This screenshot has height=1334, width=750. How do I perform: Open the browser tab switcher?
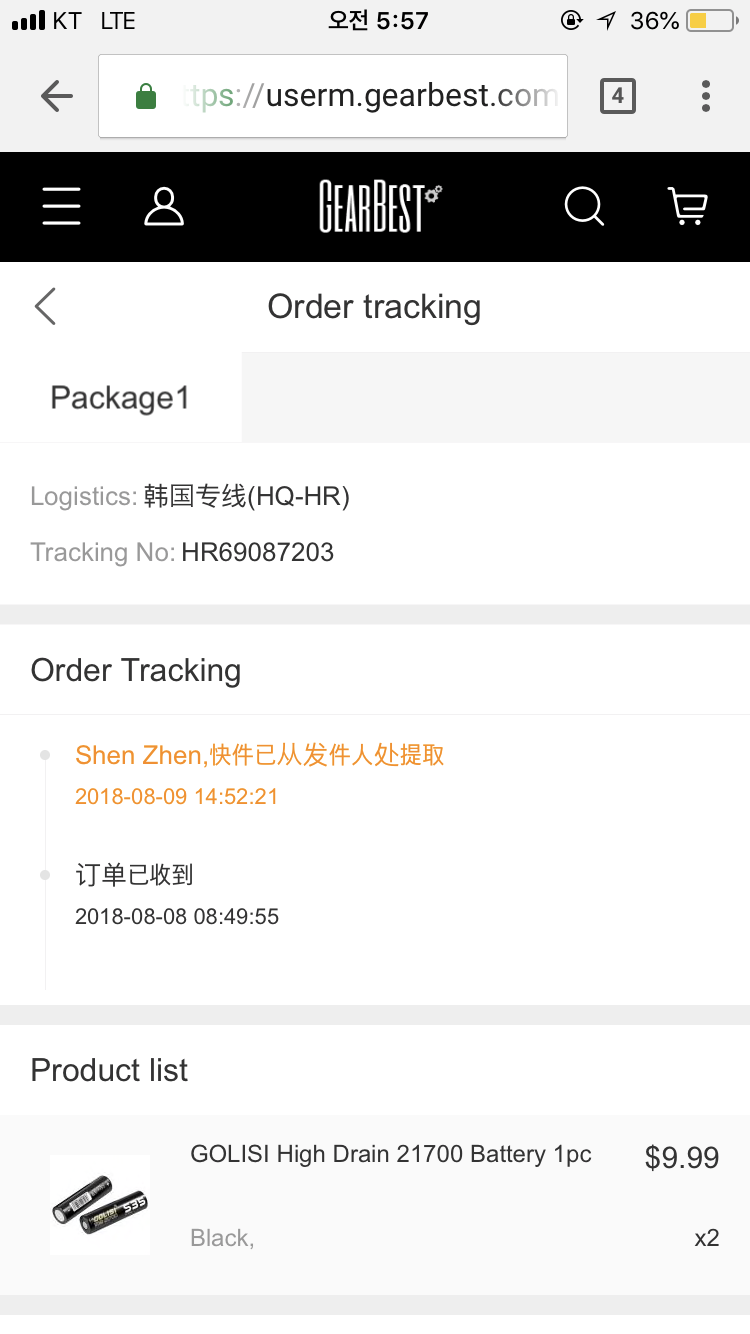tap(617, 96)
